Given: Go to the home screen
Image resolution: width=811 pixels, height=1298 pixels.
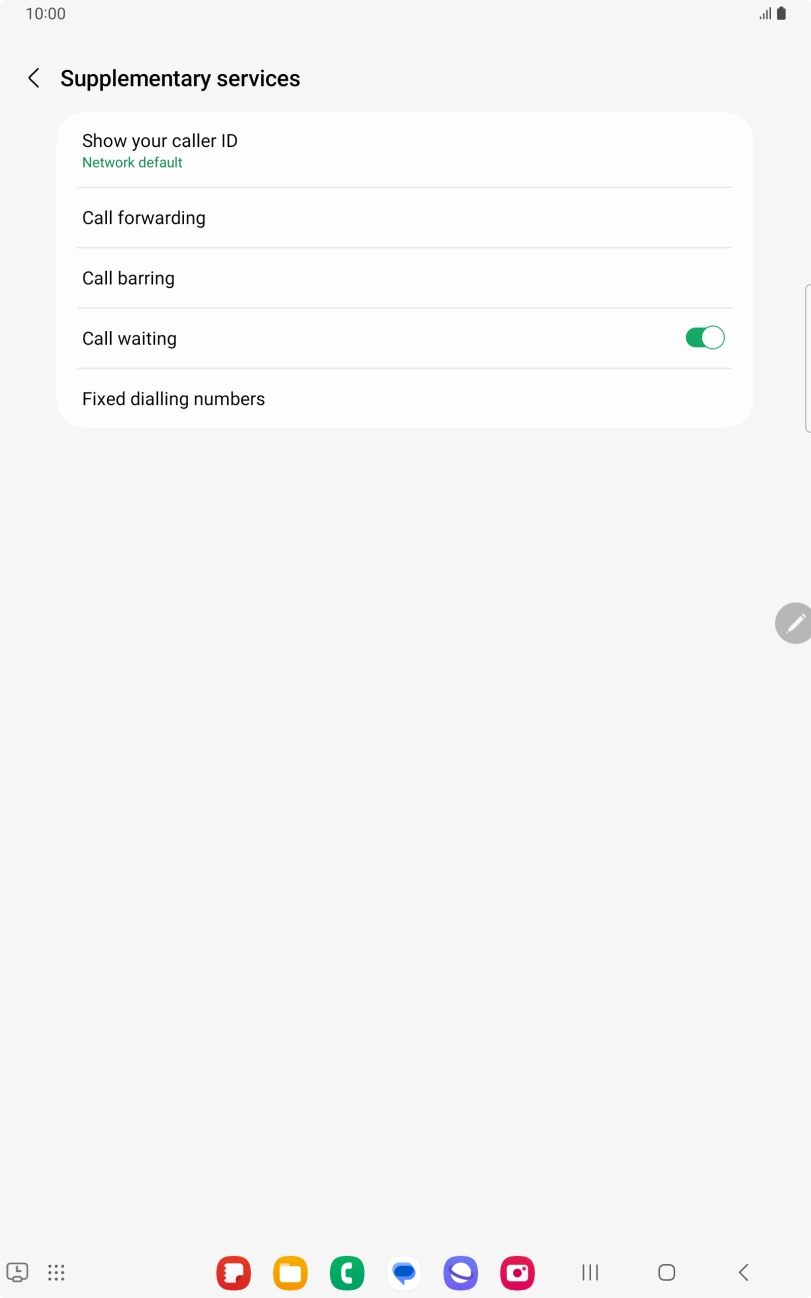Looking at the screenshot, I should (x=667, y=1272).
